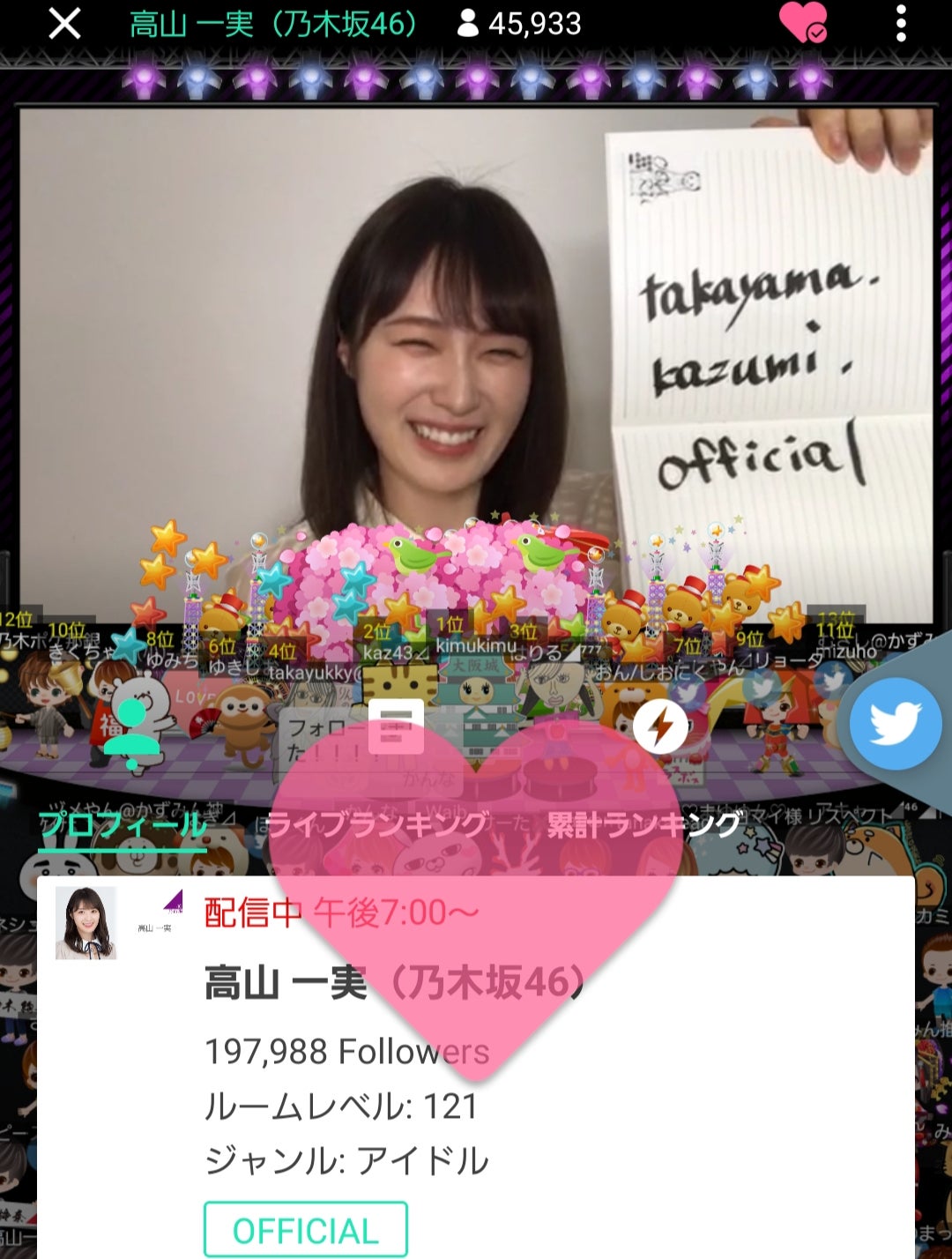Open the comment box icon

click(395, 727)
